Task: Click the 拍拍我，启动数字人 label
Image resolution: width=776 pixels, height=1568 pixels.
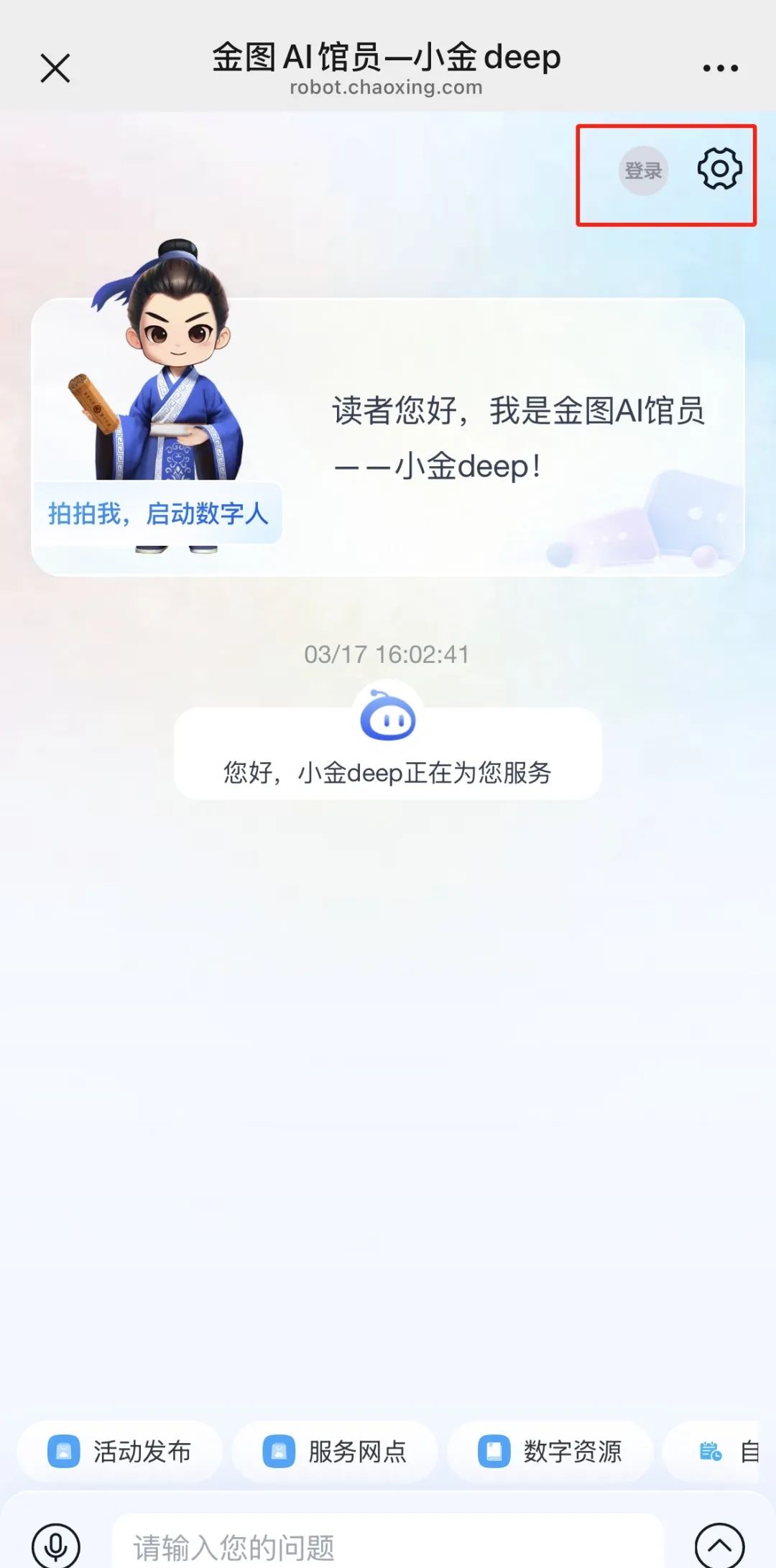Action: pos(159,513)
